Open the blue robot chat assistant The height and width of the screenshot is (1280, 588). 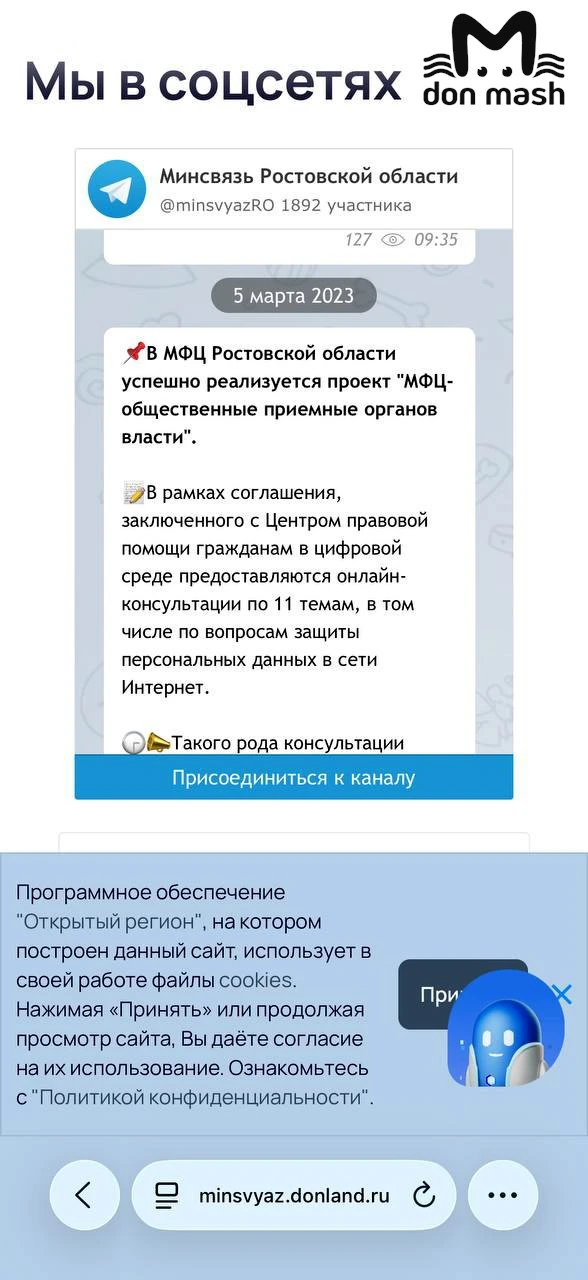pyautogui.click(x=498, y=1028)
